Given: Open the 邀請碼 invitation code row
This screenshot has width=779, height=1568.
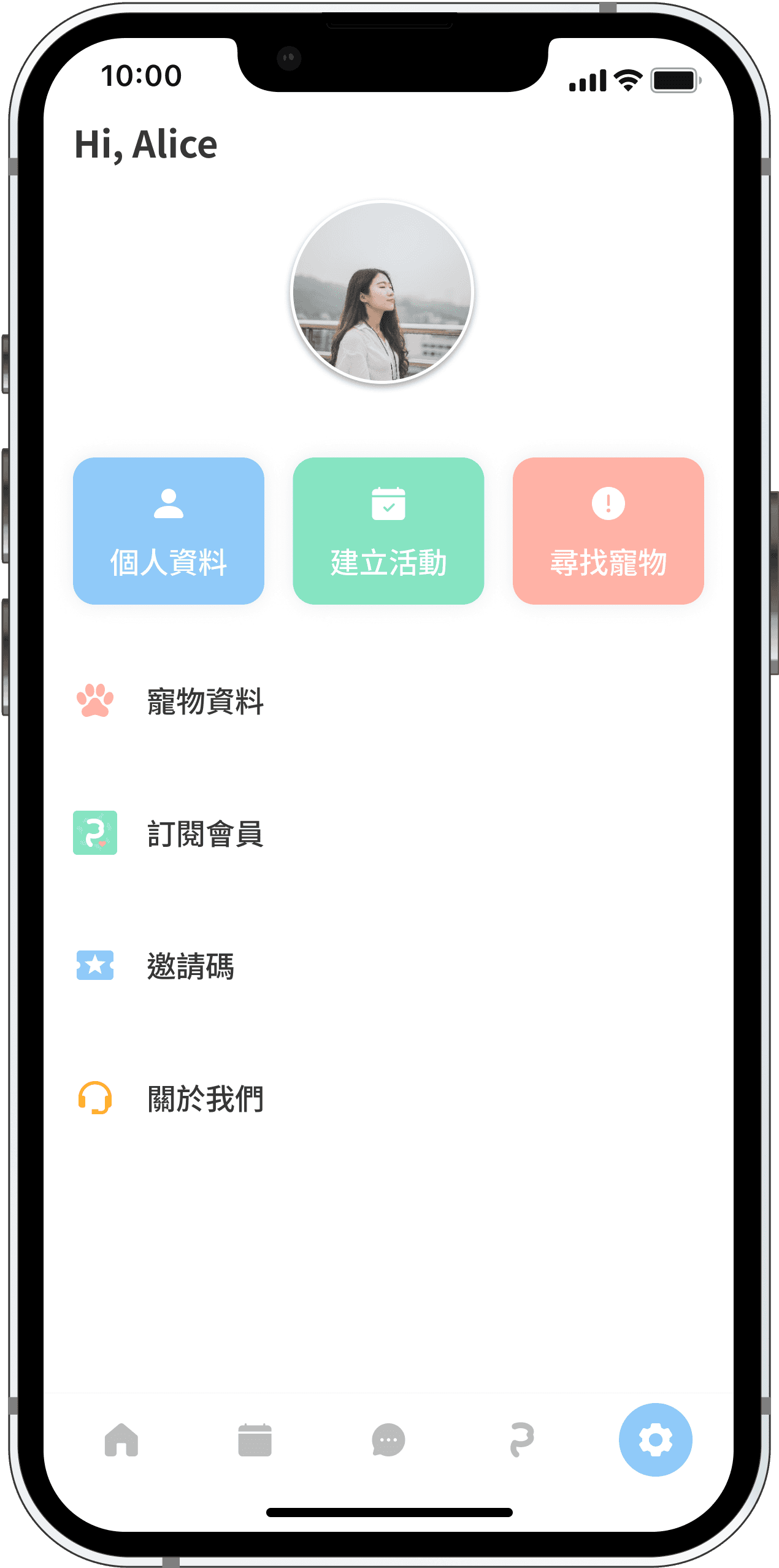Looking at the screenshot, I should click(388, 966).
